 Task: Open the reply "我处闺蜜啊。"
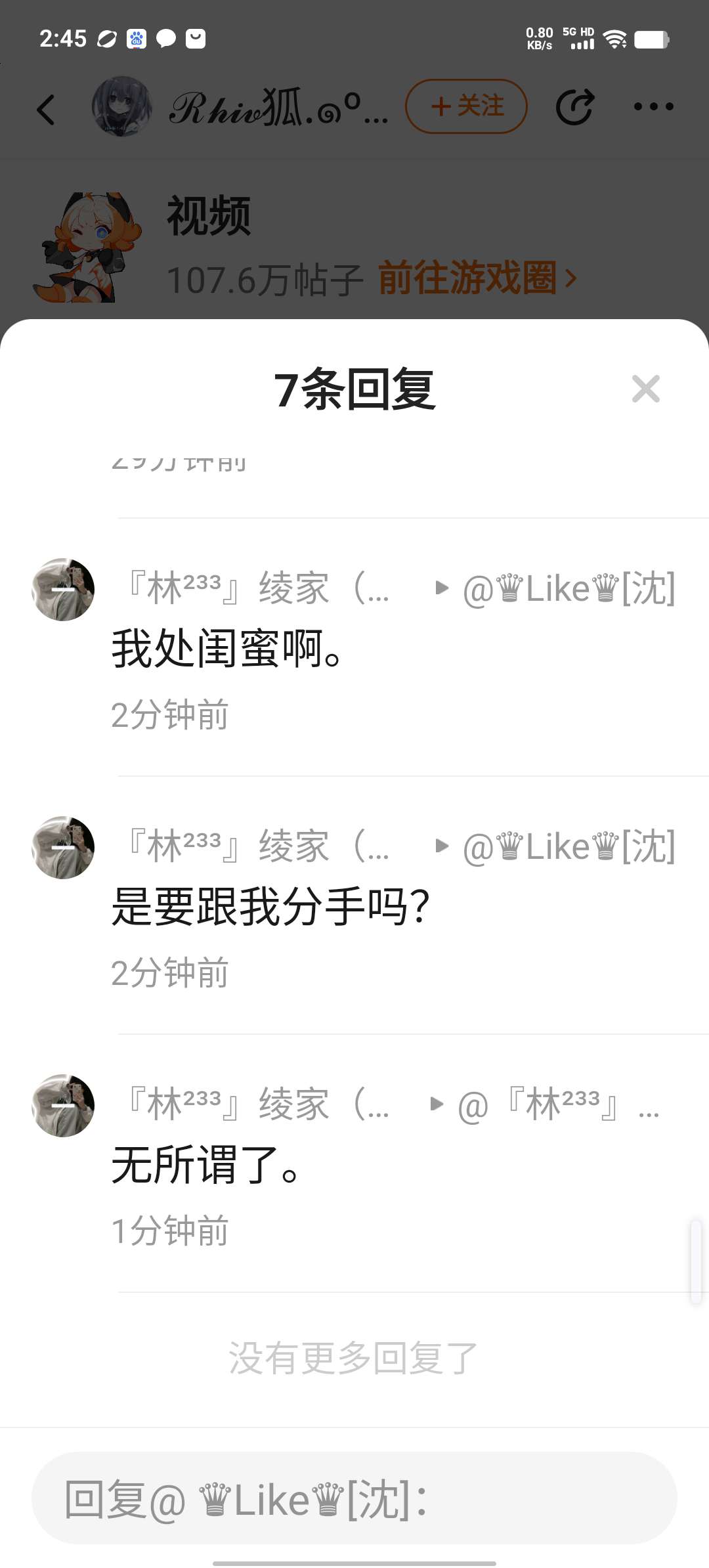pos(226,649)
